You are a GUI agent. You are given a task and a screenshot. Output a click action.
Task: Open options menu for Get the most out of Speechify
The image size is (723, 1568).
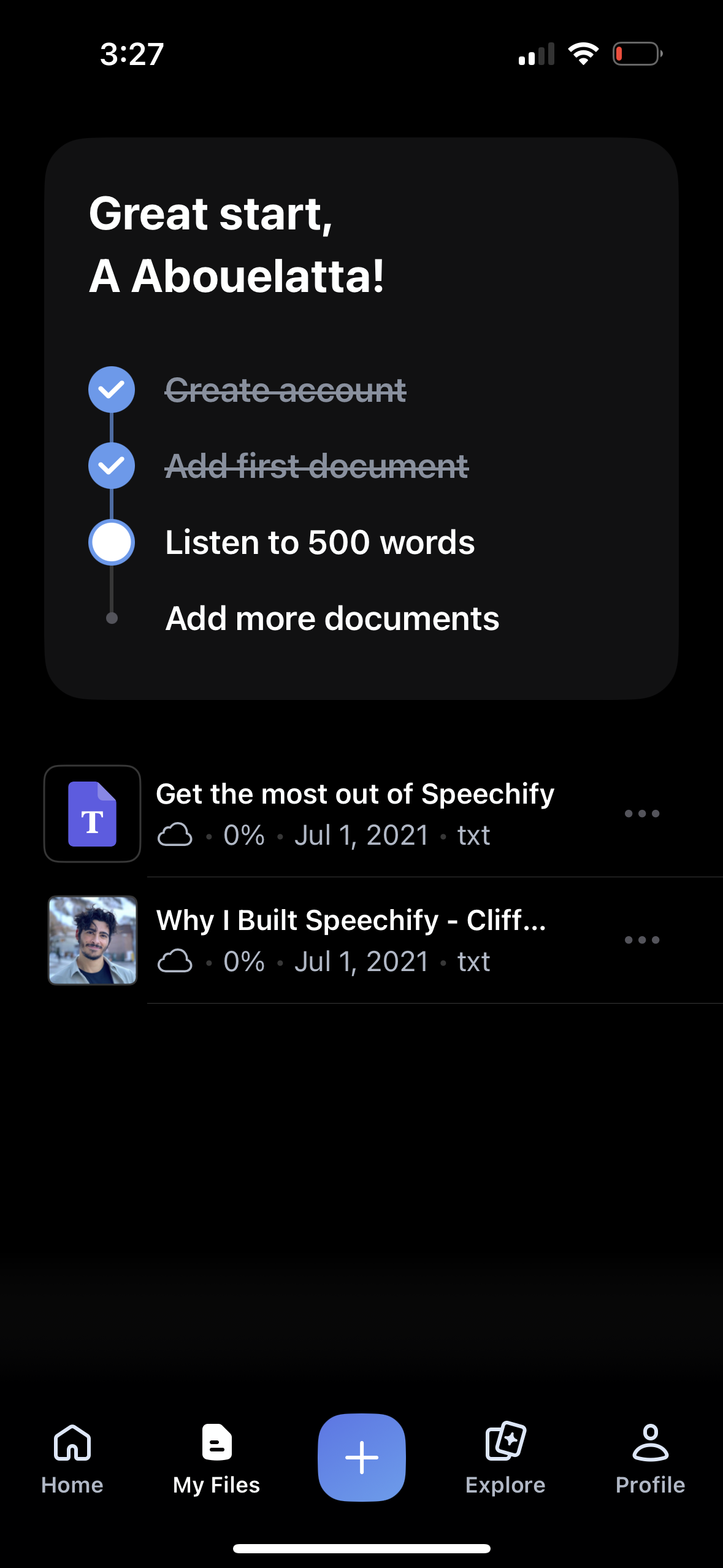click(x=642, y=813)
